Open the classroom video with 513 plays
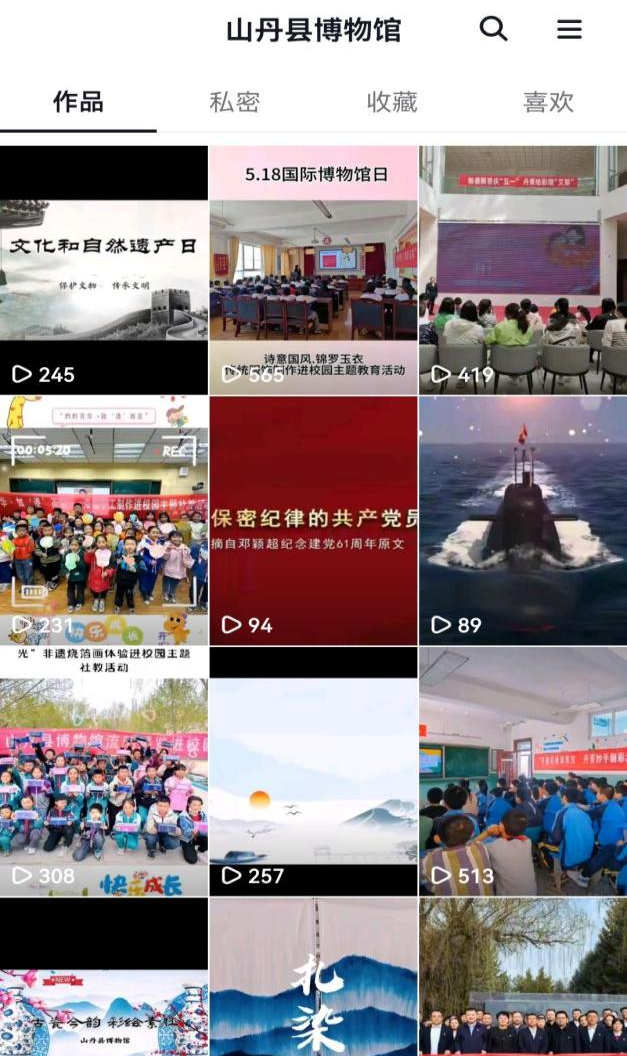This screenshot has height=1056, width=627. click(523, 770)
